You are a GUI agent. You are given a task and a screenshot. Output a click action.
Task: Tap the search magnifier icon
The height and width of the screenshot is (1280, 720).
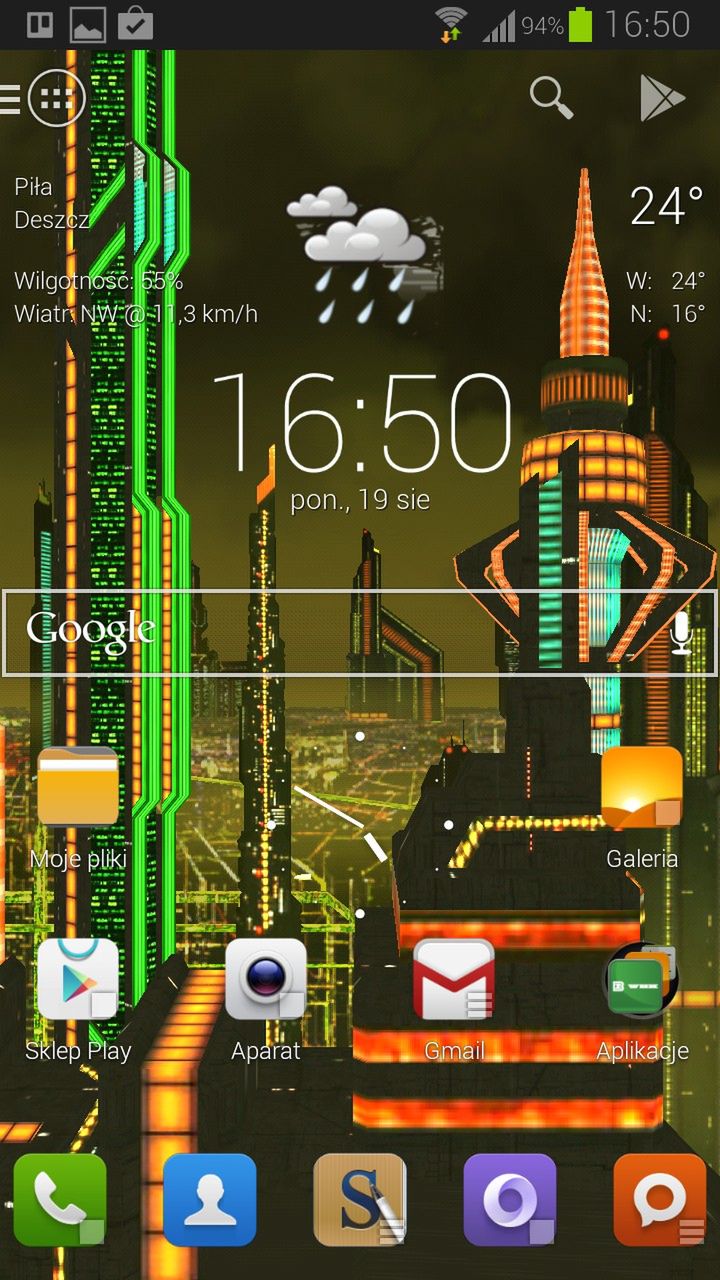[550, 98]
